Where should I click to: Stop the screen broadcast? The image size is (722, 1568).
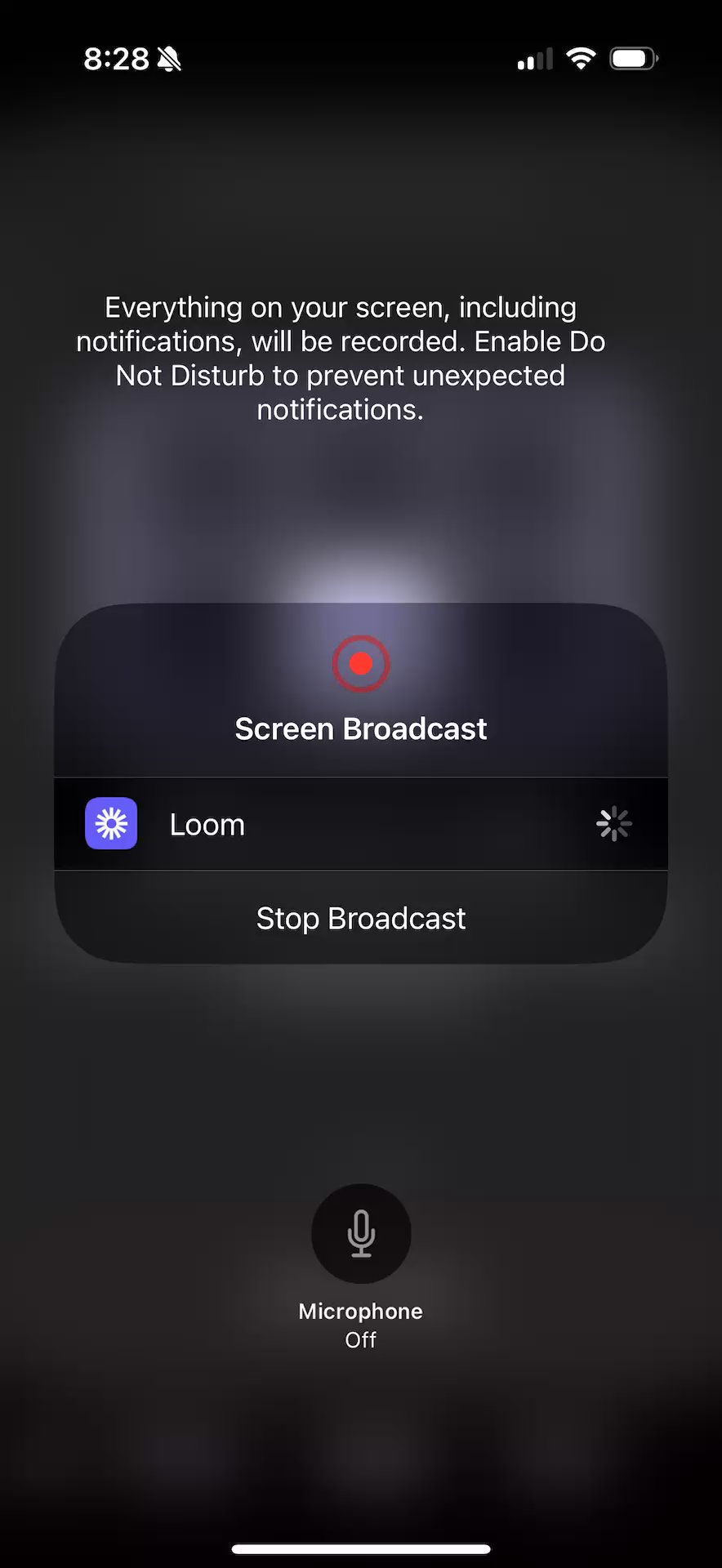[360, 918]
